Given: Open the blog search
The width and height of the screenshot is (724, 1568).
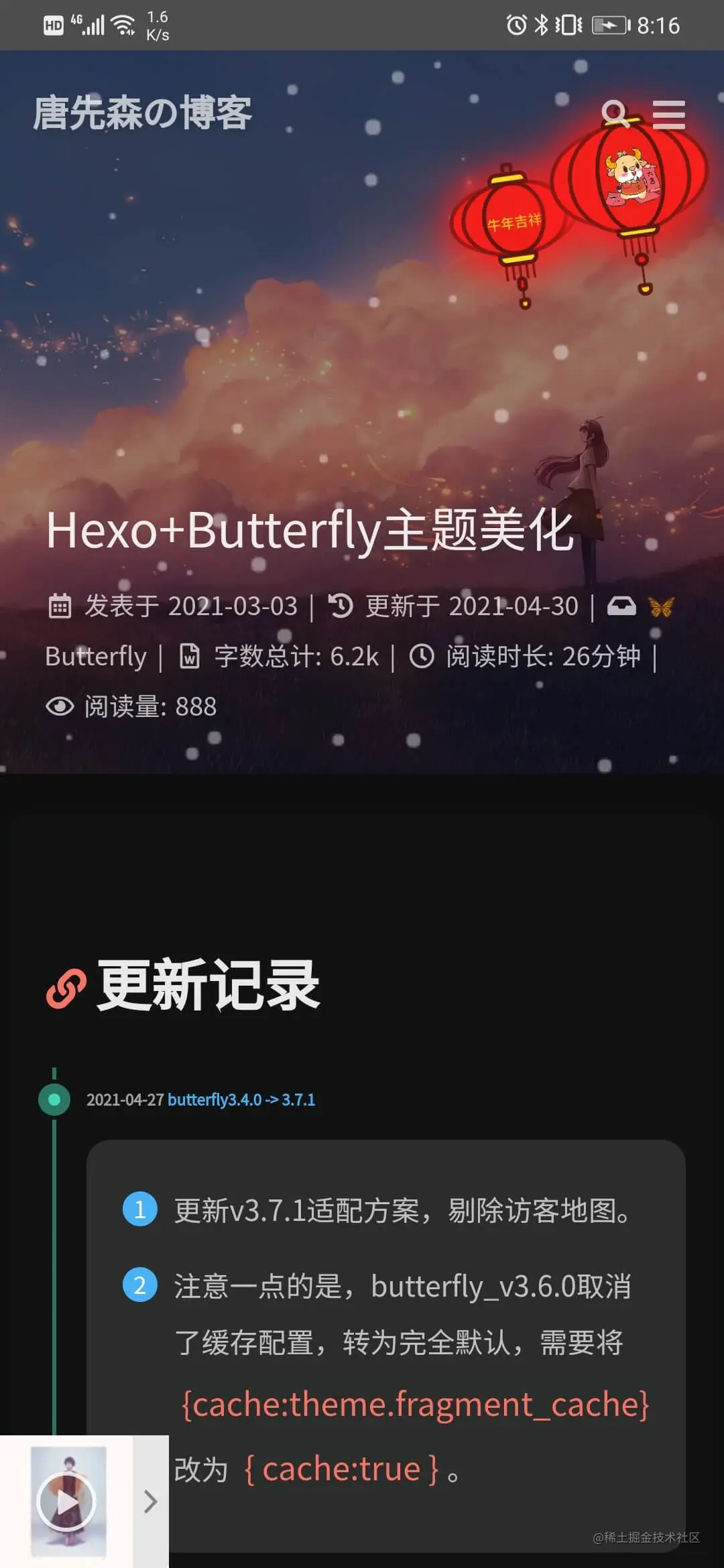Looking at the screenshot, I should (x=614, y=113).
